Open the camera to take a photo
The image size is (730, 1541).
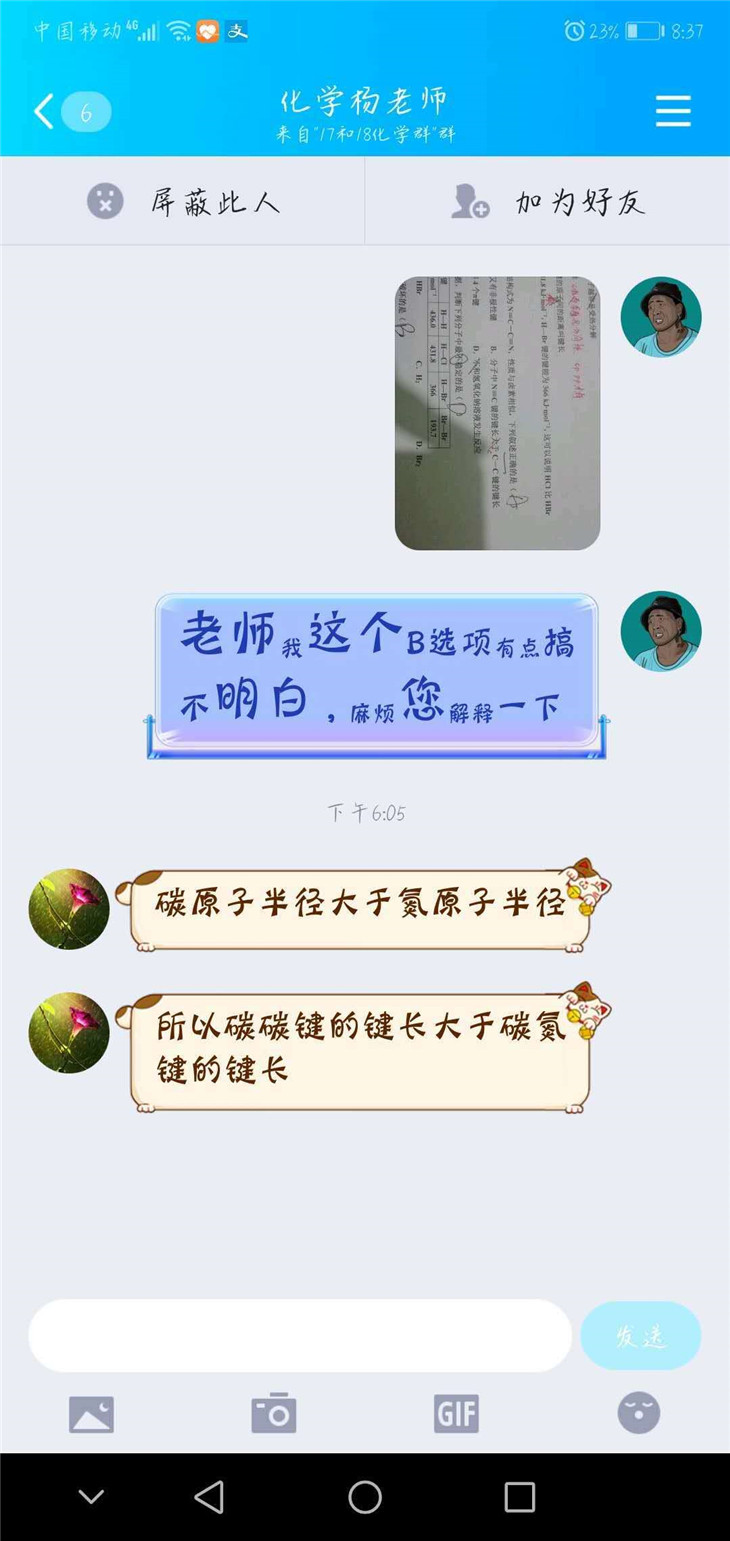pyautogui.click(x=273, y=1414)
